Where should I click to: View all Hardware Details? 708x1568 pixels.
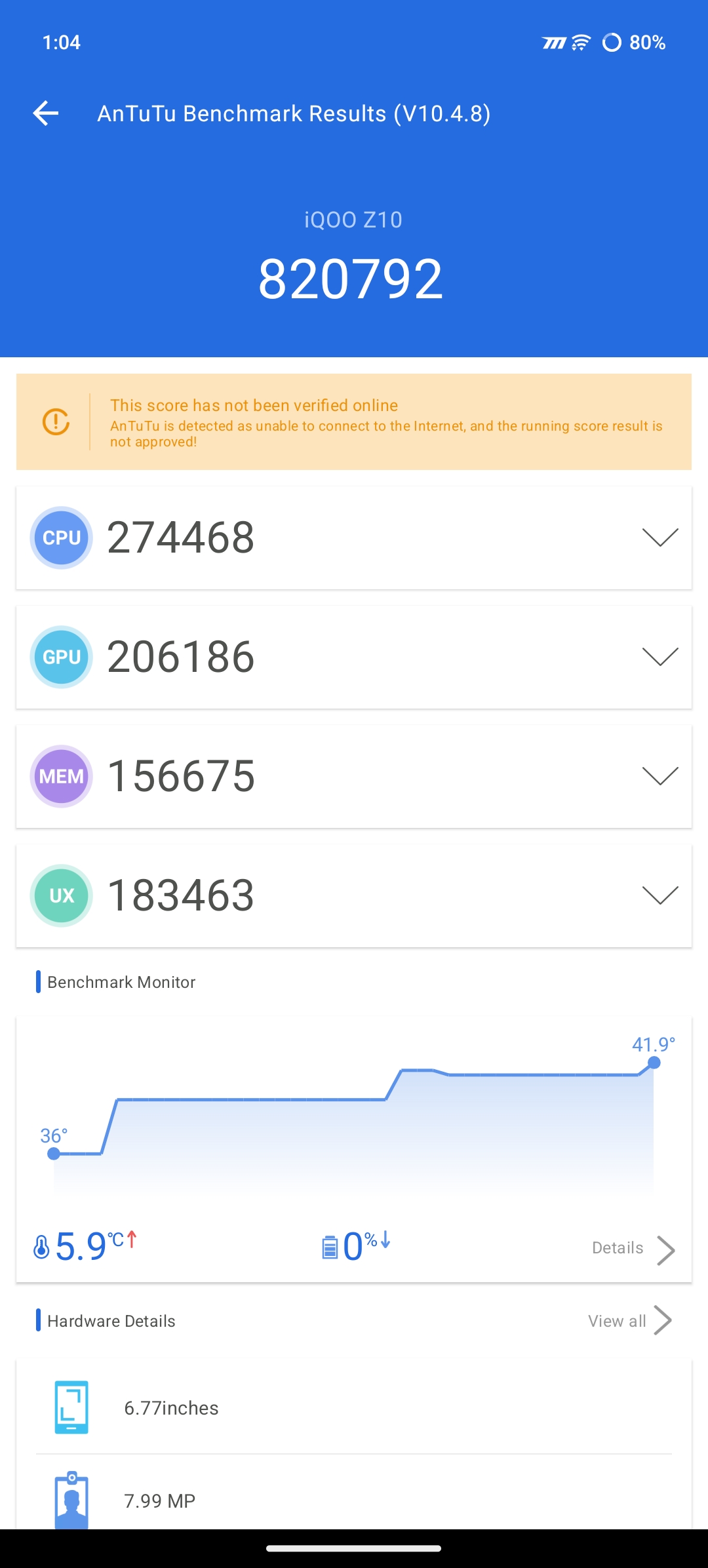pos(629,1321)
